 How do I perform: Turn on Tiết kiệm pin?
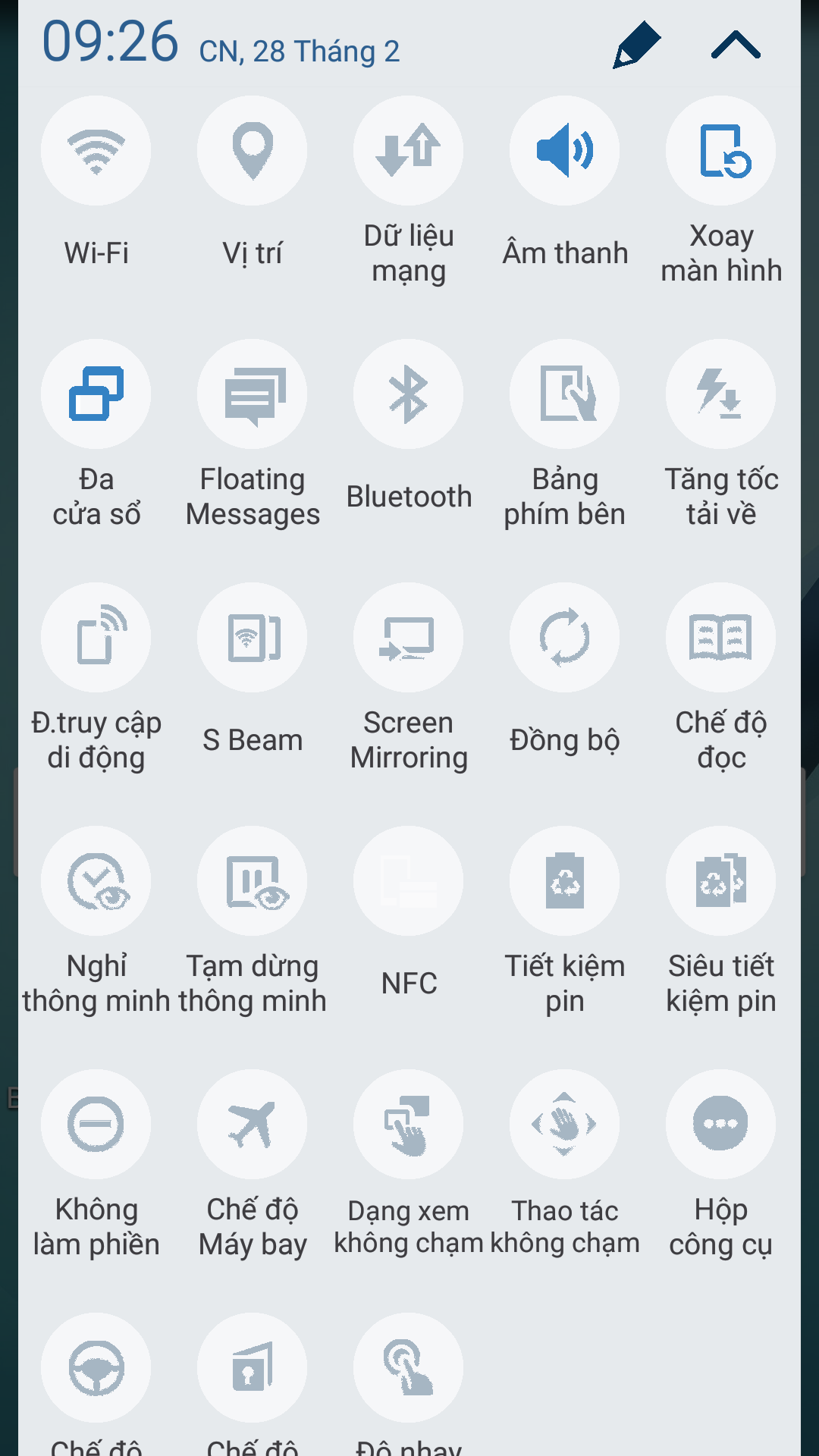pyautogui.click(x=565, y=880)
